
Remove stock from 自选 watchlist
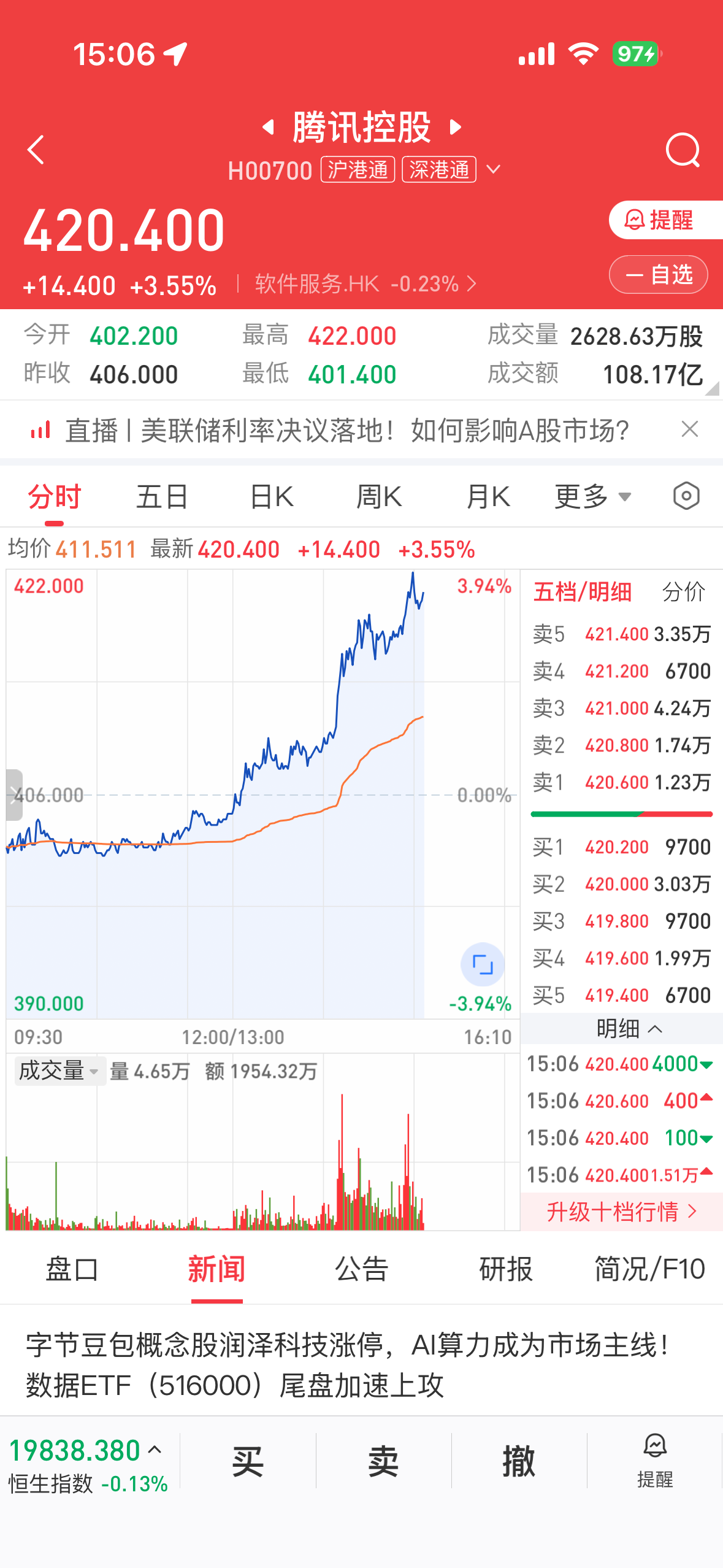click(659, 274)
